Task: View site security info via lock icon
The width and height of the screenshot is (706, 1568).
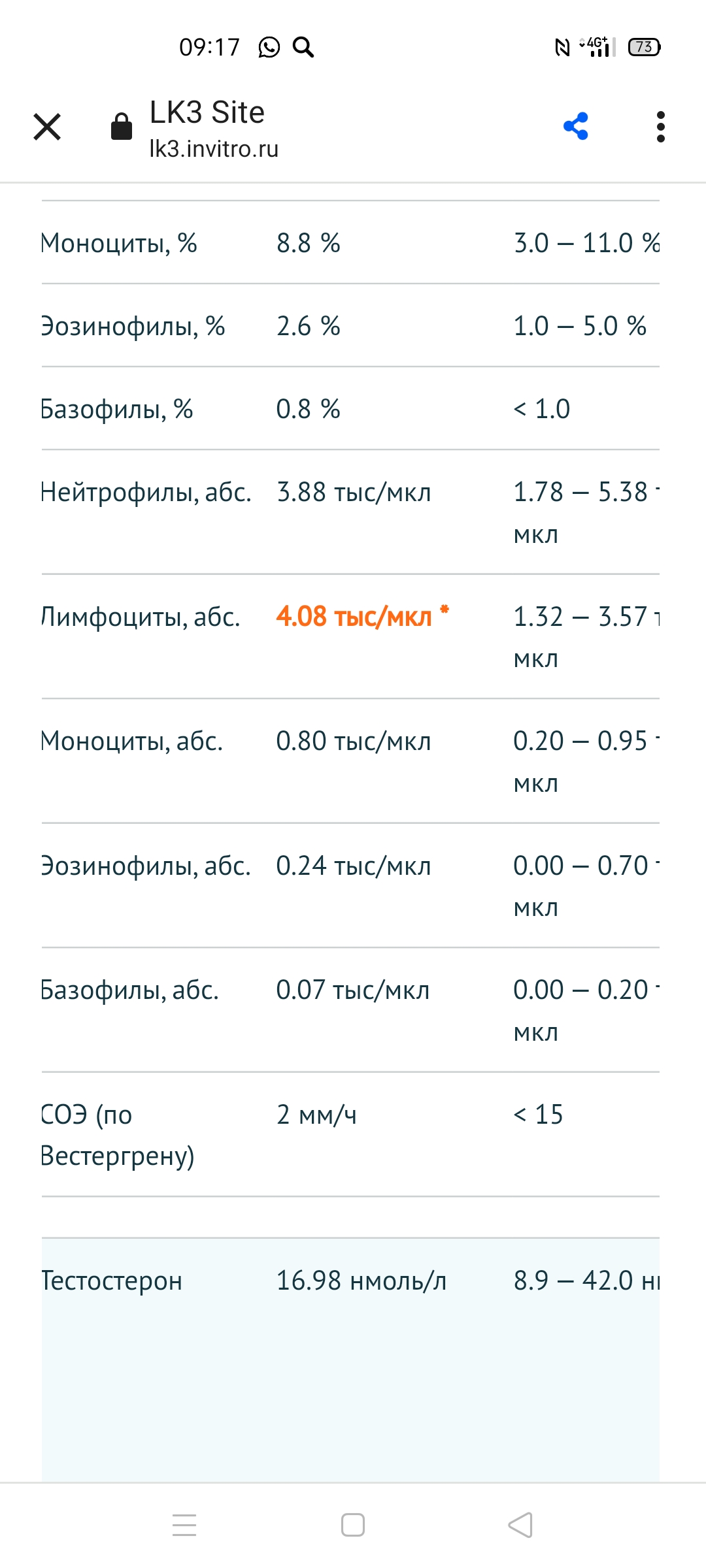Action: 122,127
